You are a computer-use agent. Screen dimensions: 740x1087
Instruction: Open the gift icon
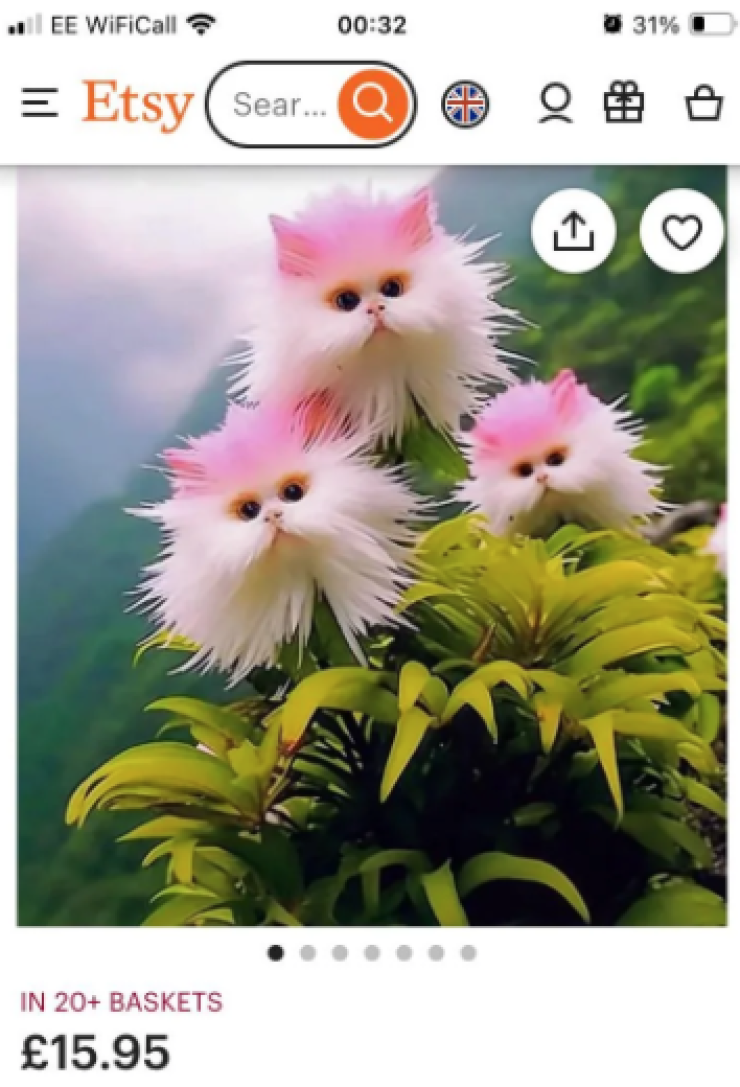624,104
